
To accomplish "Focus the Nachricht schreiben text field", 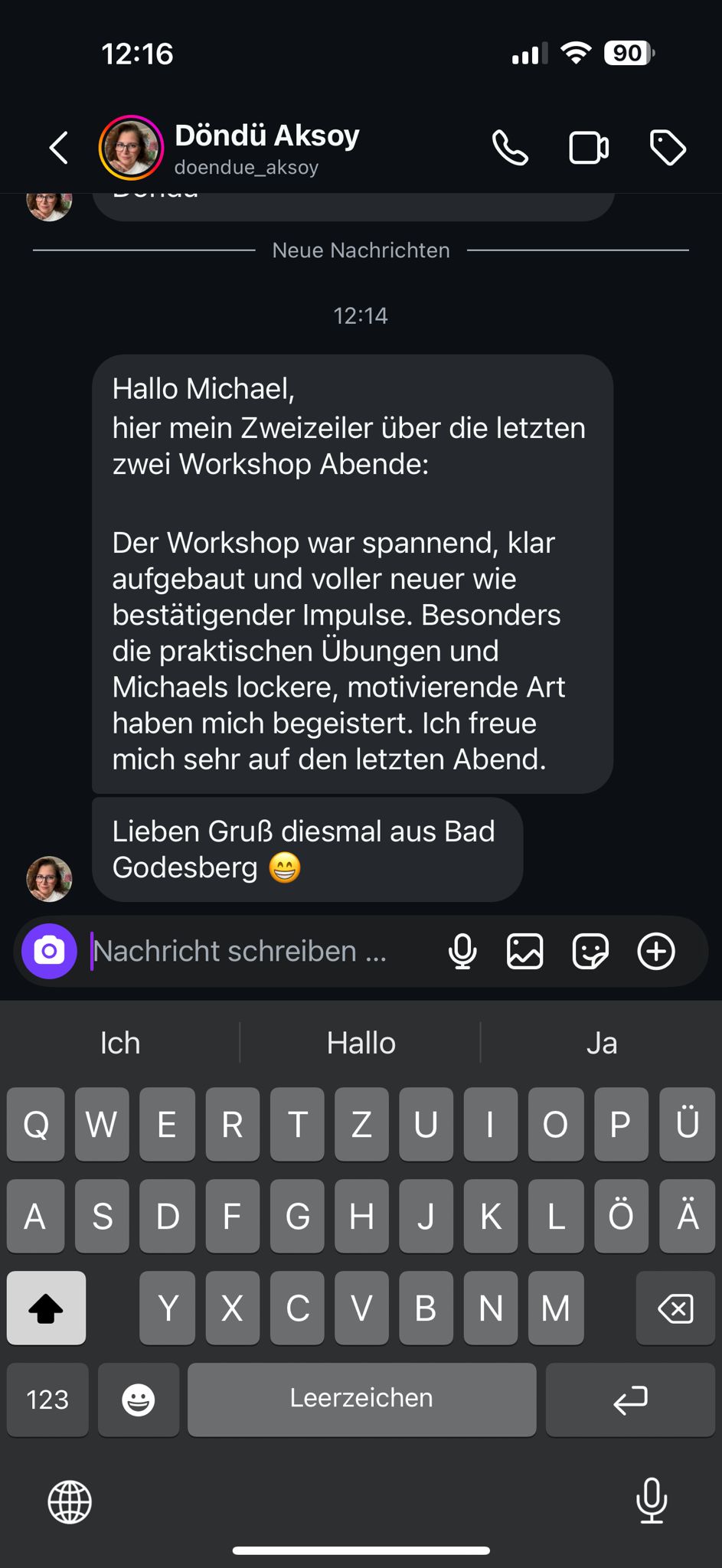I will 253,952.
